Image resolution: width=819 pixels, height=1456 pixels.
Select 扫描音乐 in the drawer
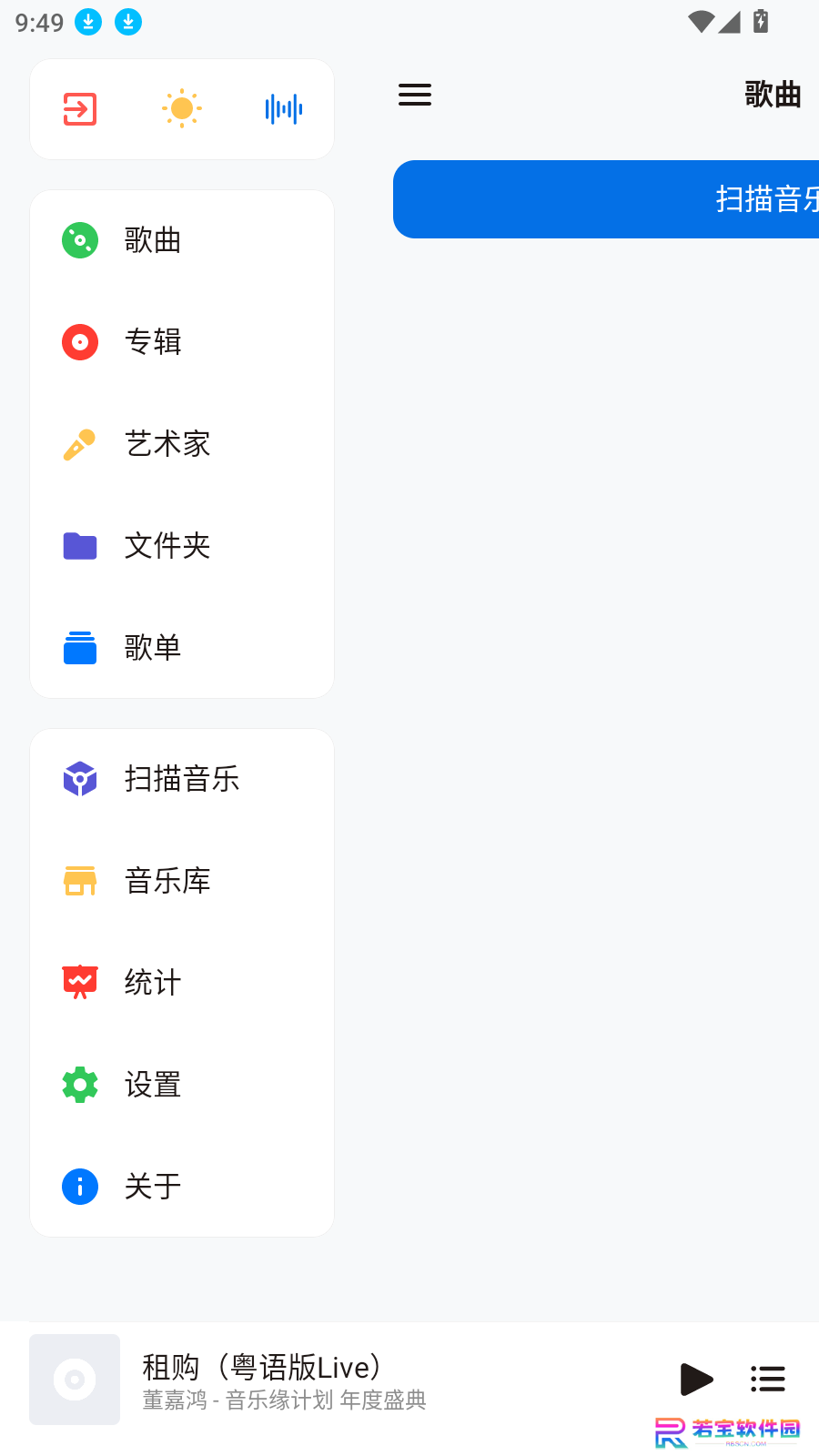pyautogui.click(x=182, y=779)
